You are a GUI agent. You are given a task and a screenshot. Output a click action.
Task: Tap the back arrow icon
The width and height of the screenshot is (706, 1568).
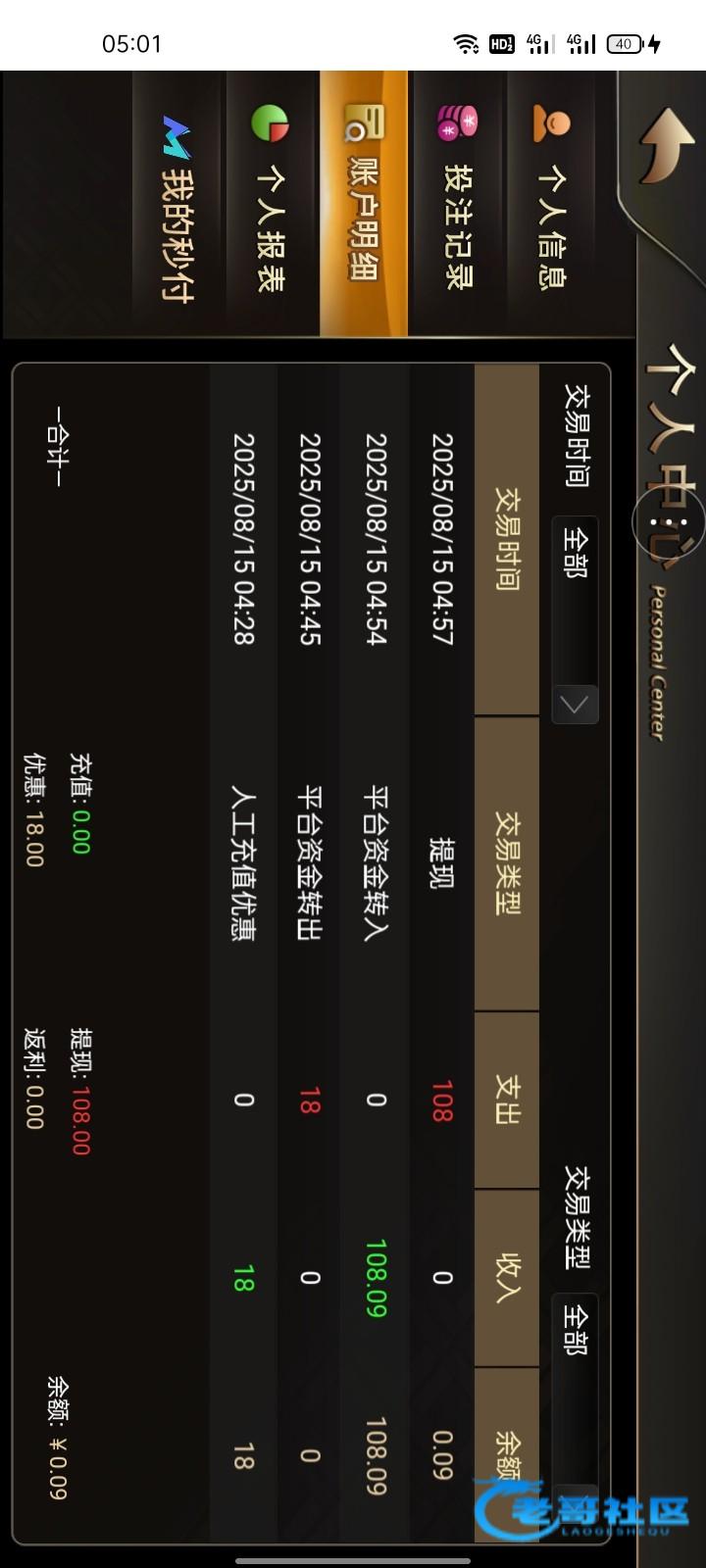click(x=667, y=145)
